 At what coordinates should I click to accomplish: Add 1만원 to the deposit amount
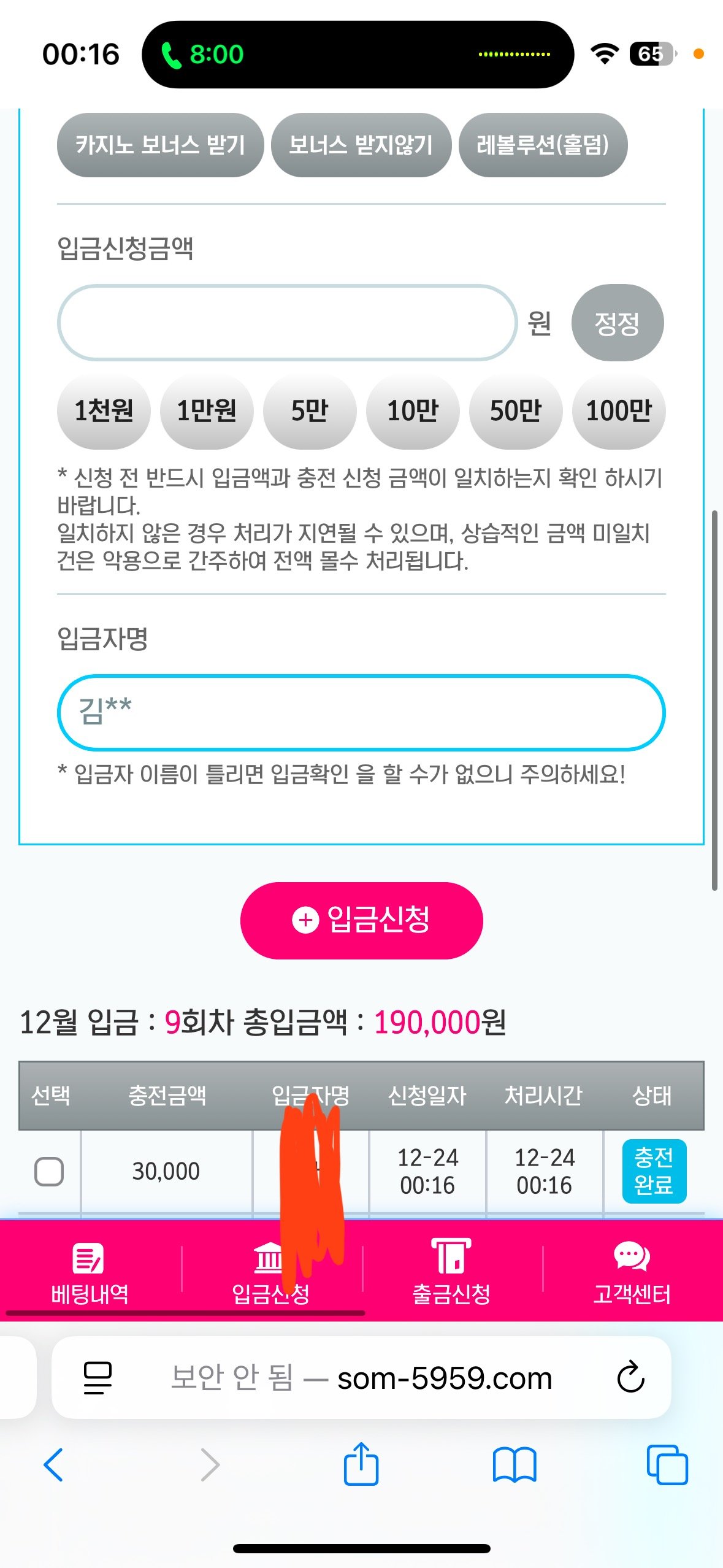[207, 411]
